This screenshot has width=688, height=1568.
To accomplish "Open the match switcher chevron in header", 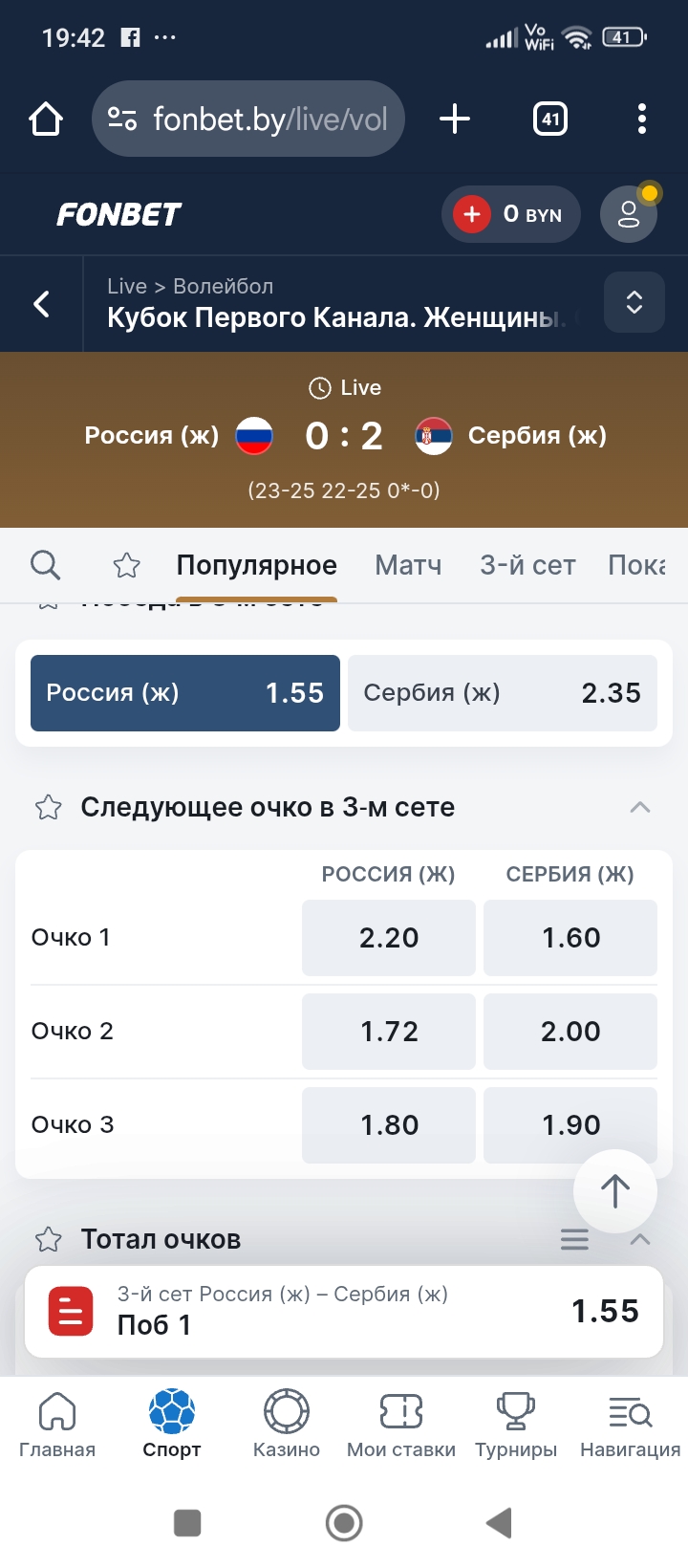I will (634, 302).
